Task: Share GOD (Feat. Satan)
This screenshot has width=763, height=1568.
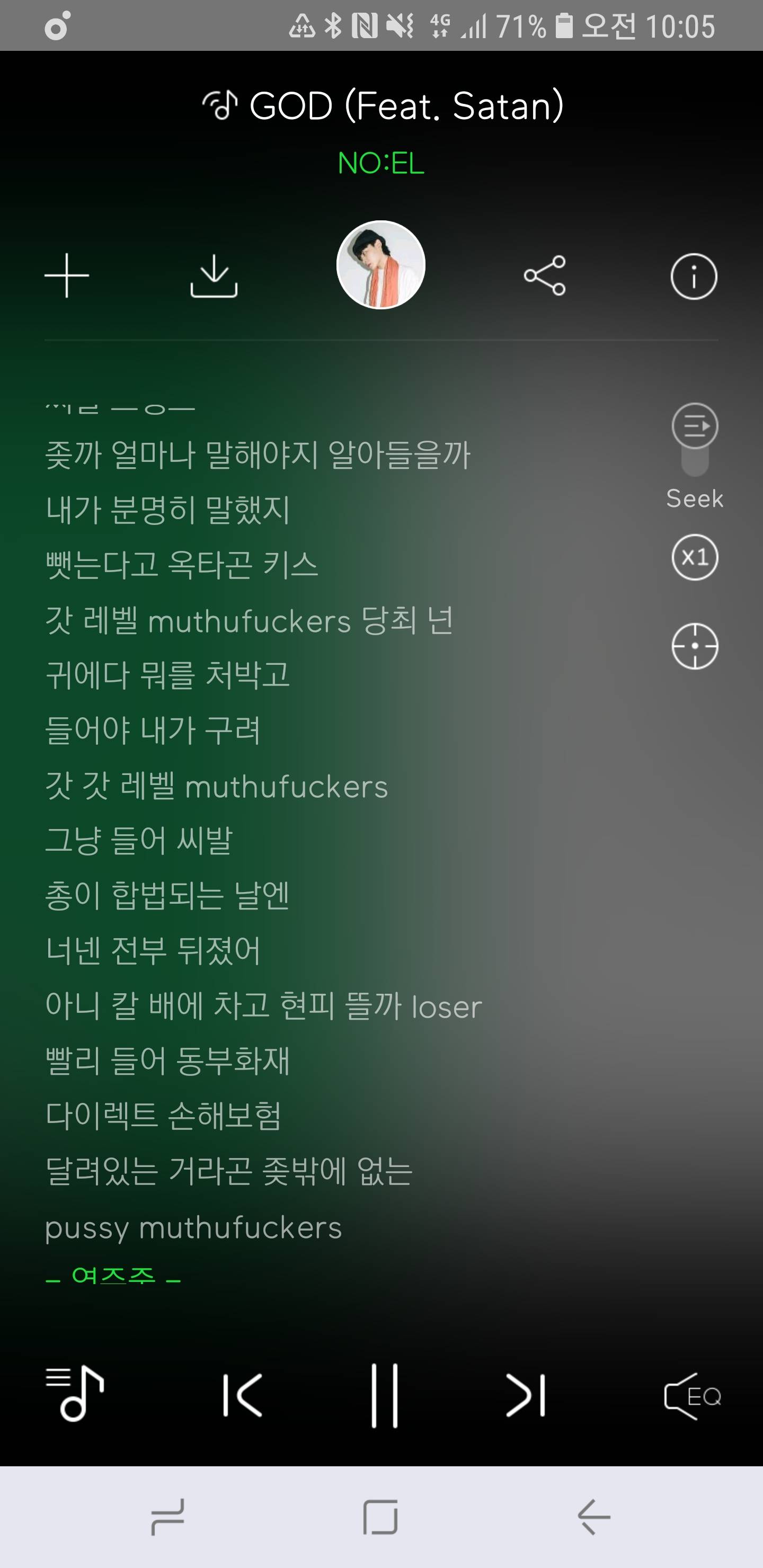Action: 545,276
